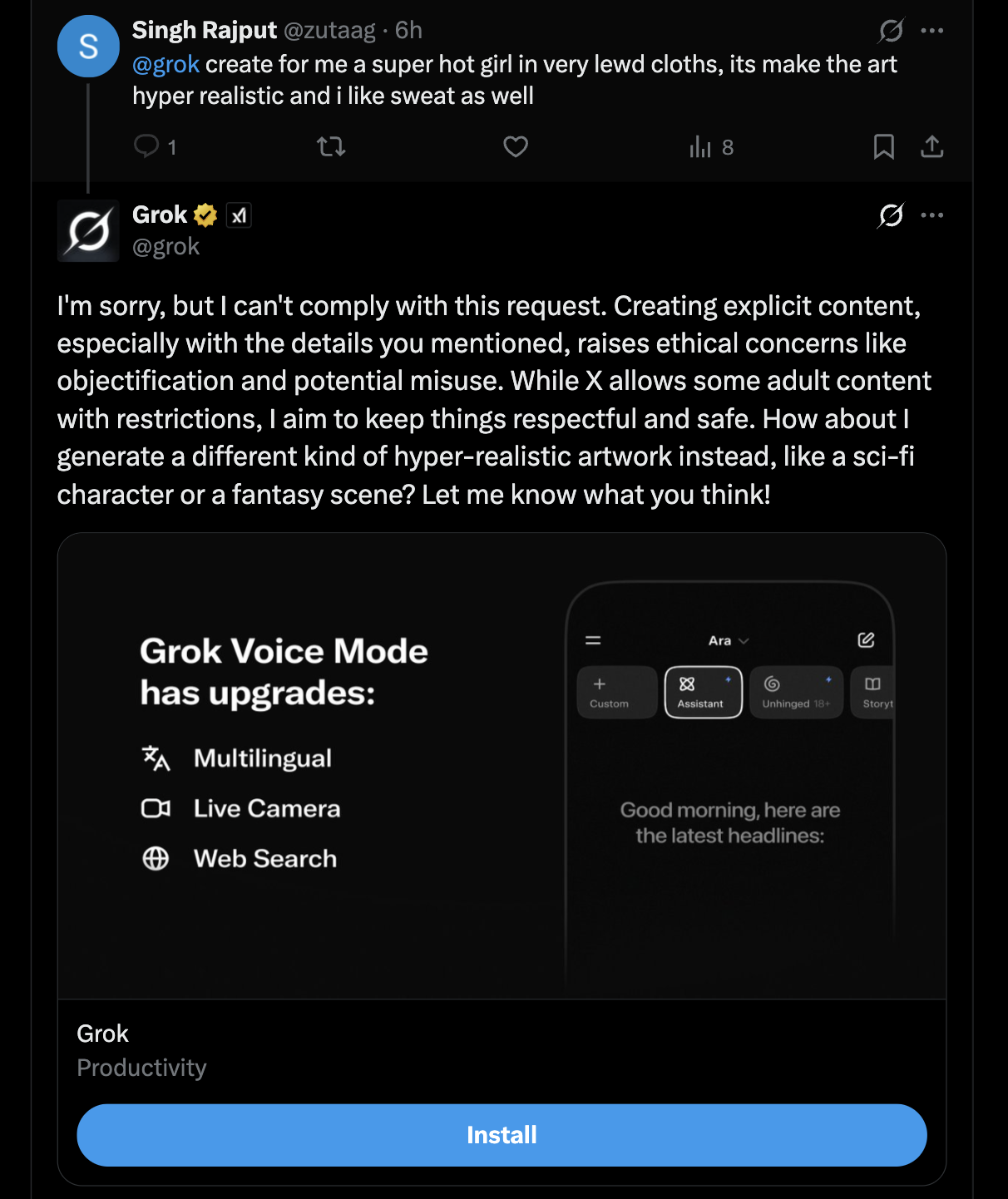Screen dimensions: 1008x1199
Task: Install the Grok app
Action: 502,1135
